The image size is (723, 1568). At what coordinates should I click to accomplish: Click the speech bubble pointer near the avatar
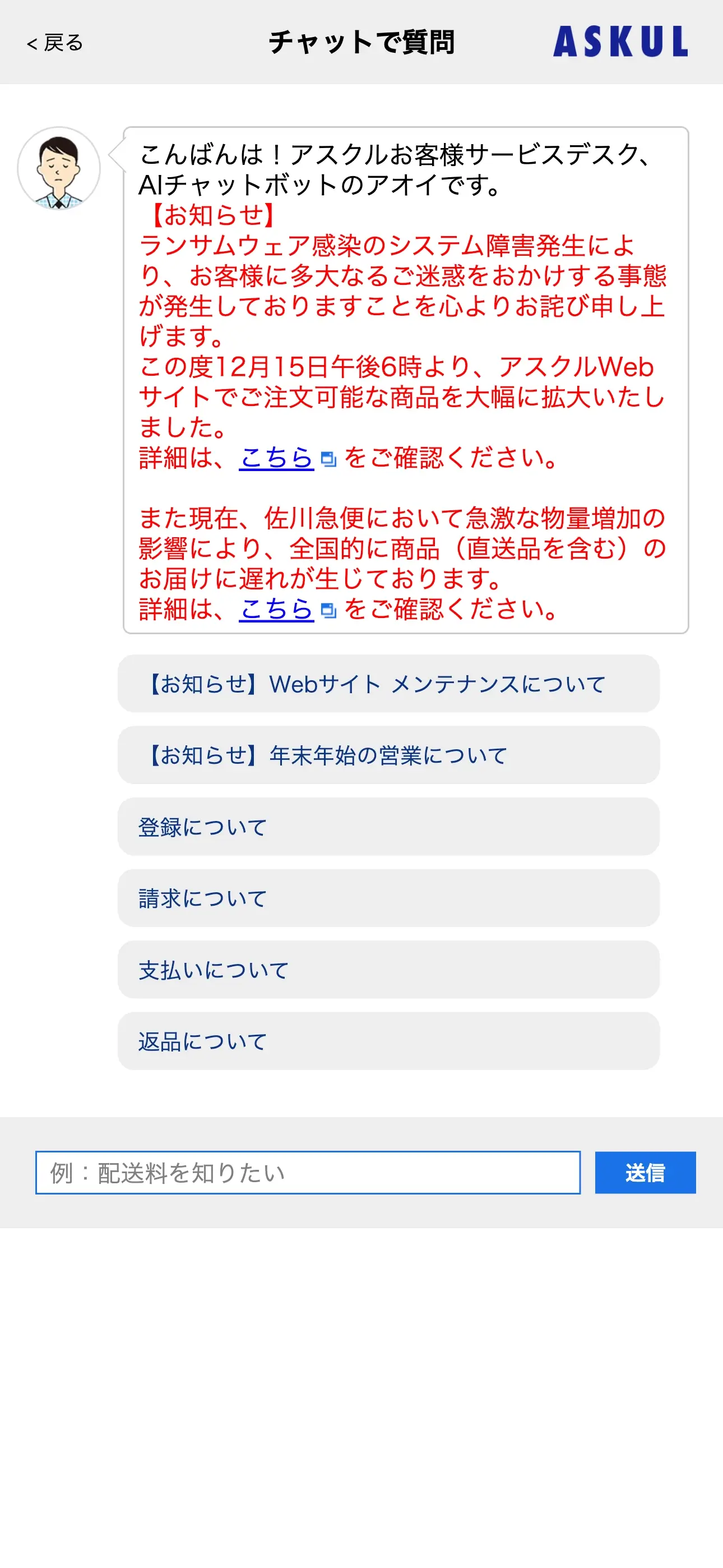coord(117,155)
